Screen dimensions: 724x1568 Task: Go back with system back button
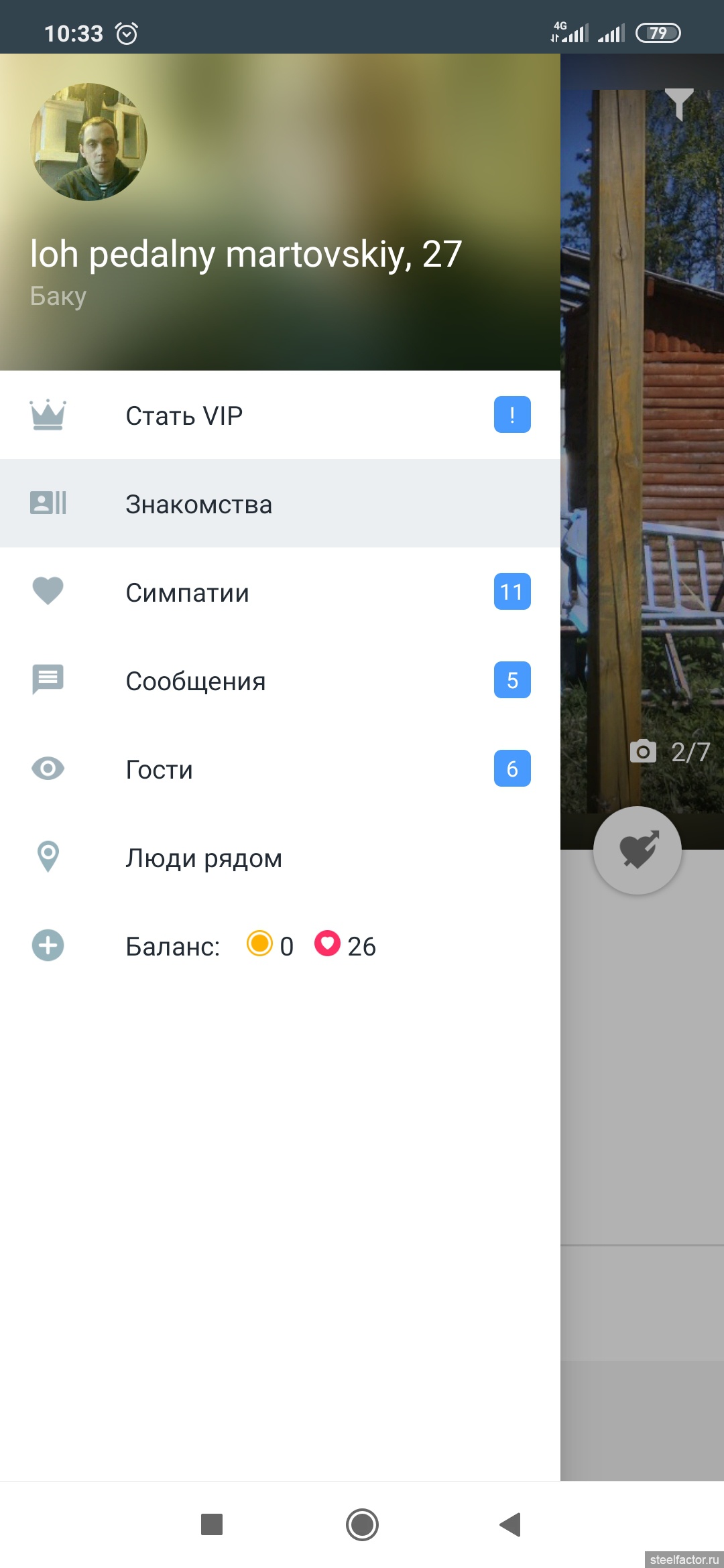coord(511,1524)
